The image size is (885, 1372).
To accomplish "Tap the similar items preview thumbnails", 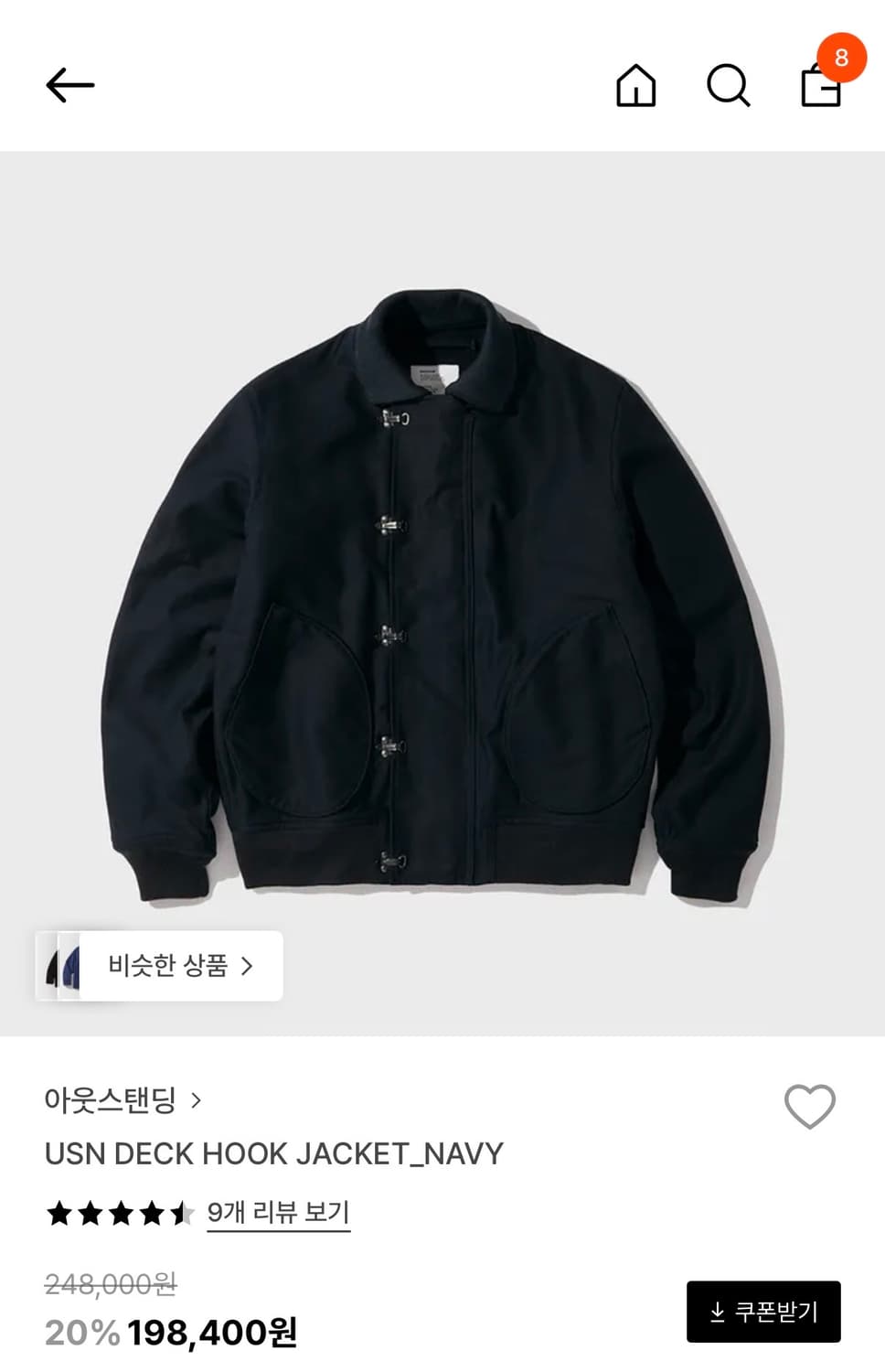I will point(60,966).
